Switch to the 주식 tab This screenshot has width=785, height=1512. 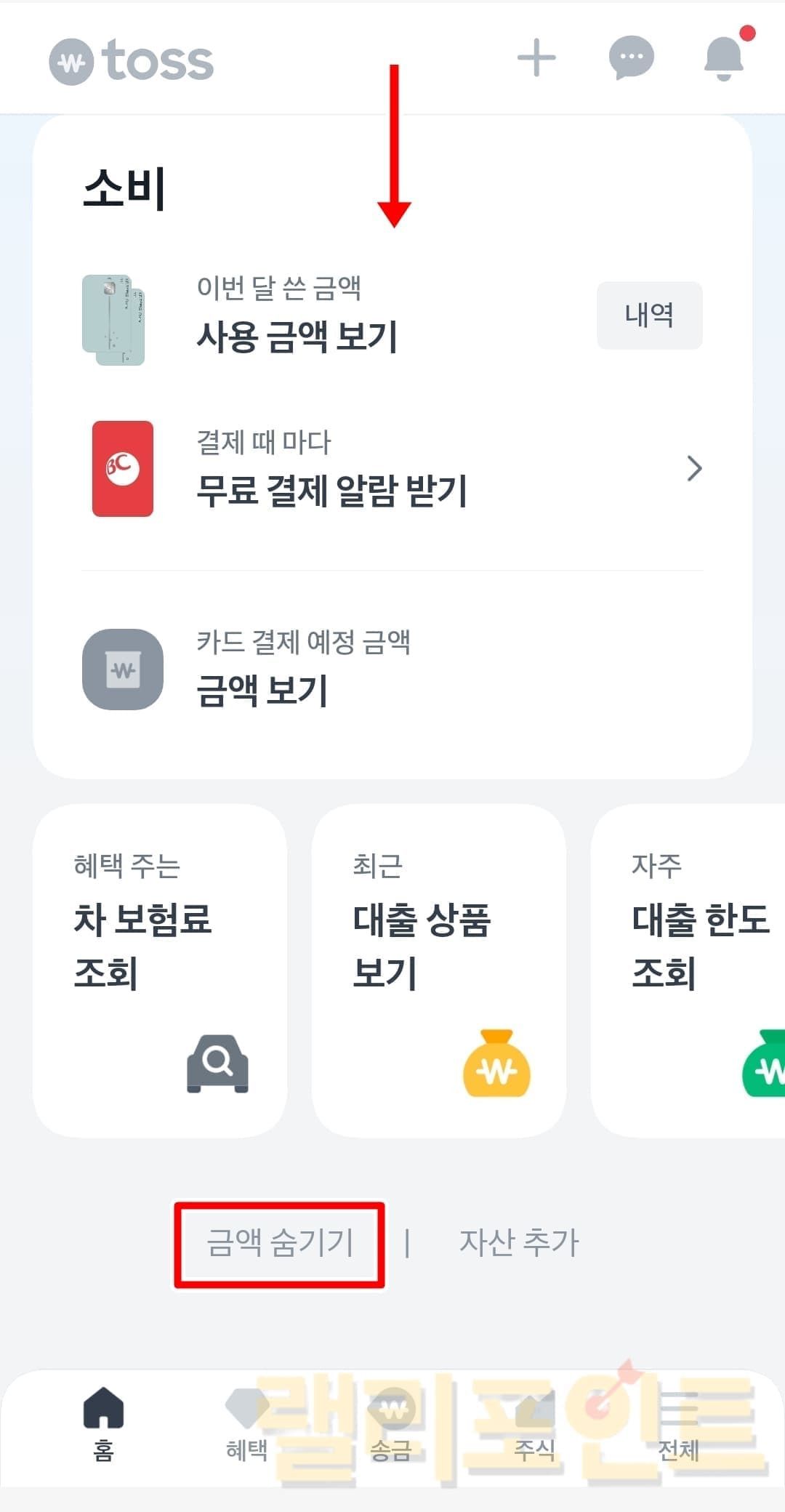(x=535, y=1425)
